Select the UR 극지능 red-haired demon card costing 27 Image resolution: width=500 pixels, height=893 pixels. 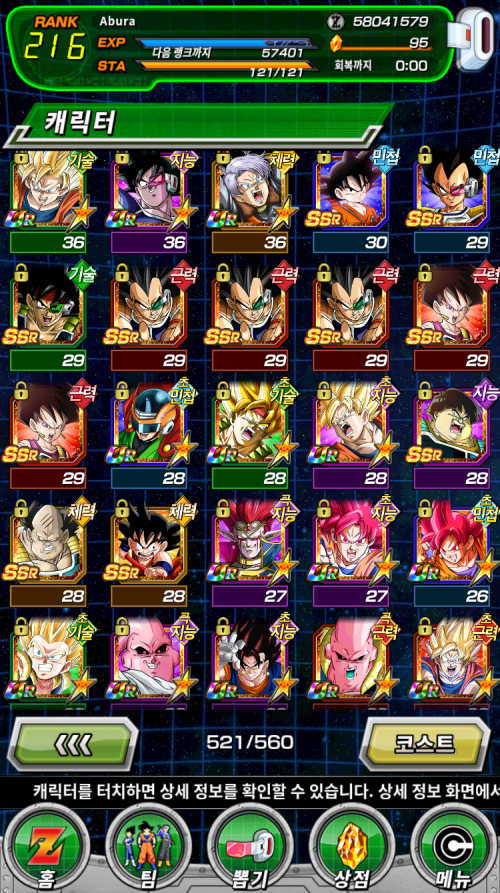(x=250, y=552)
